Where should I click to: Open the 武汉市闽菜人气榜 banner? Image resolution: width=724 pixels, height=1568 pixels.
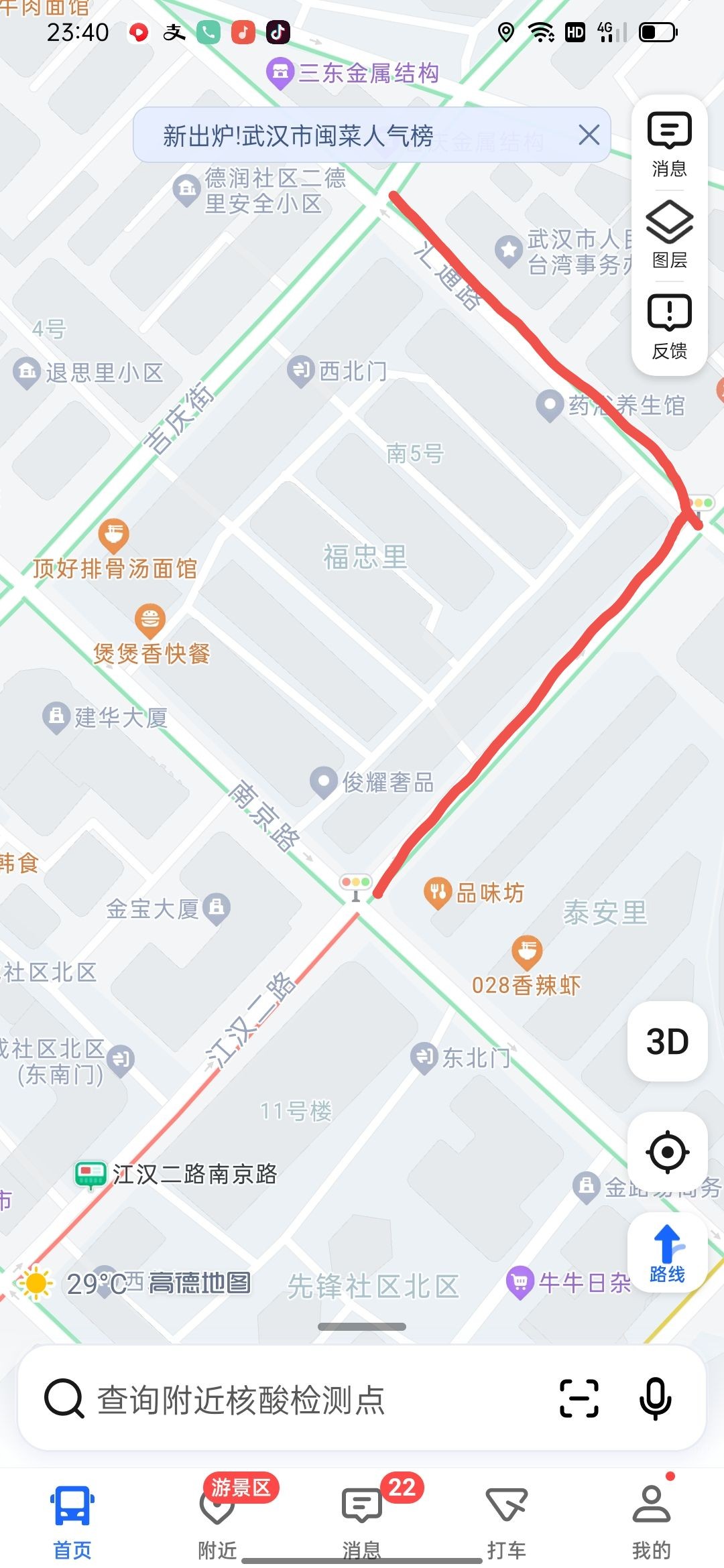298,136
